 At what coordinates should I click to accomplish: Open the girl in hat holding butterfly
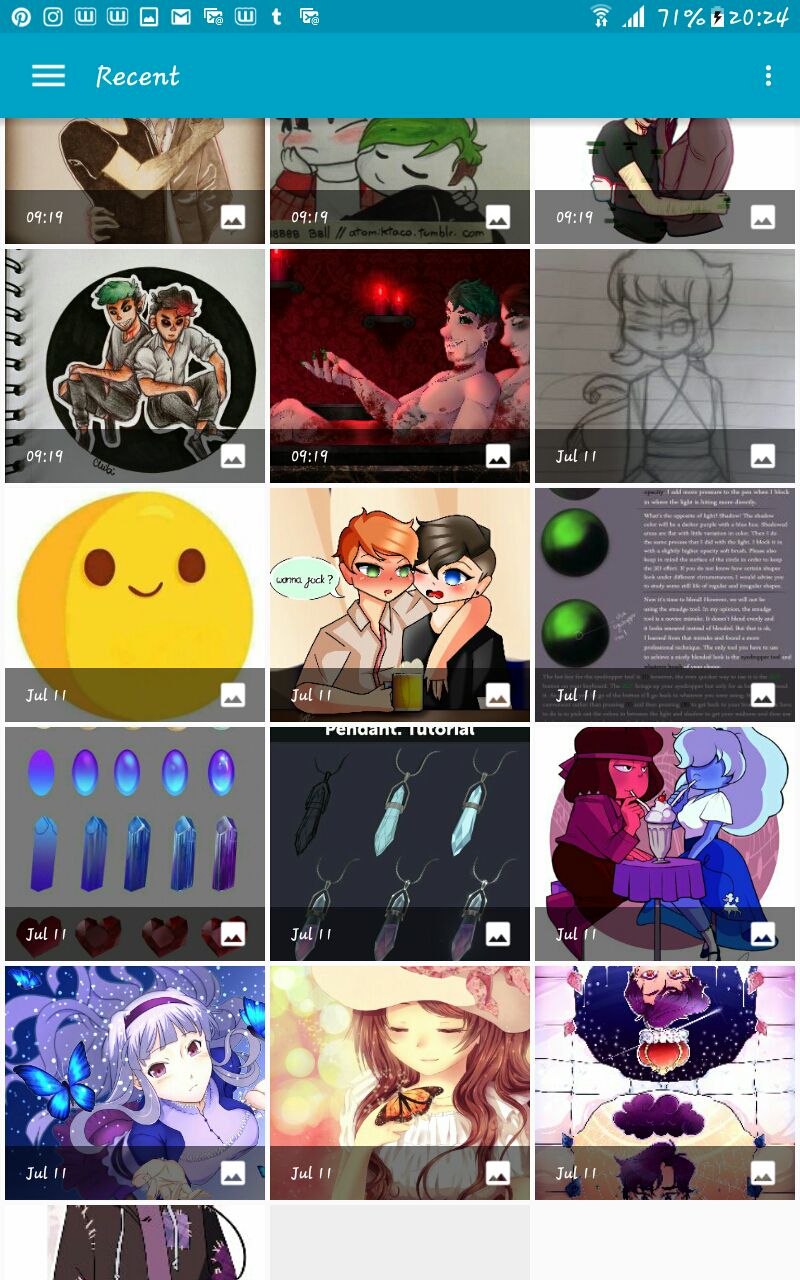[x=400, y=1083]
